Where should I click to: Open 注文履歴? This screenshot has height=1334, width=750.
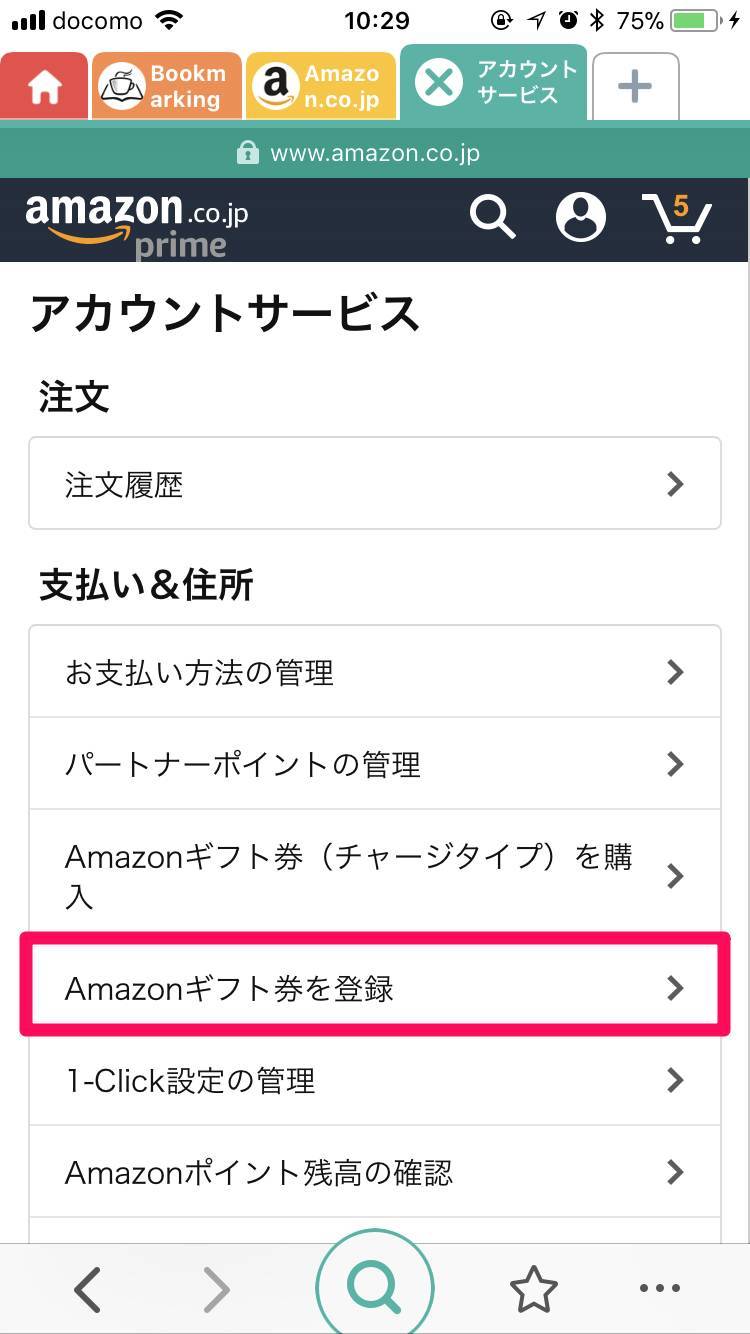click(x=375, y=484)
